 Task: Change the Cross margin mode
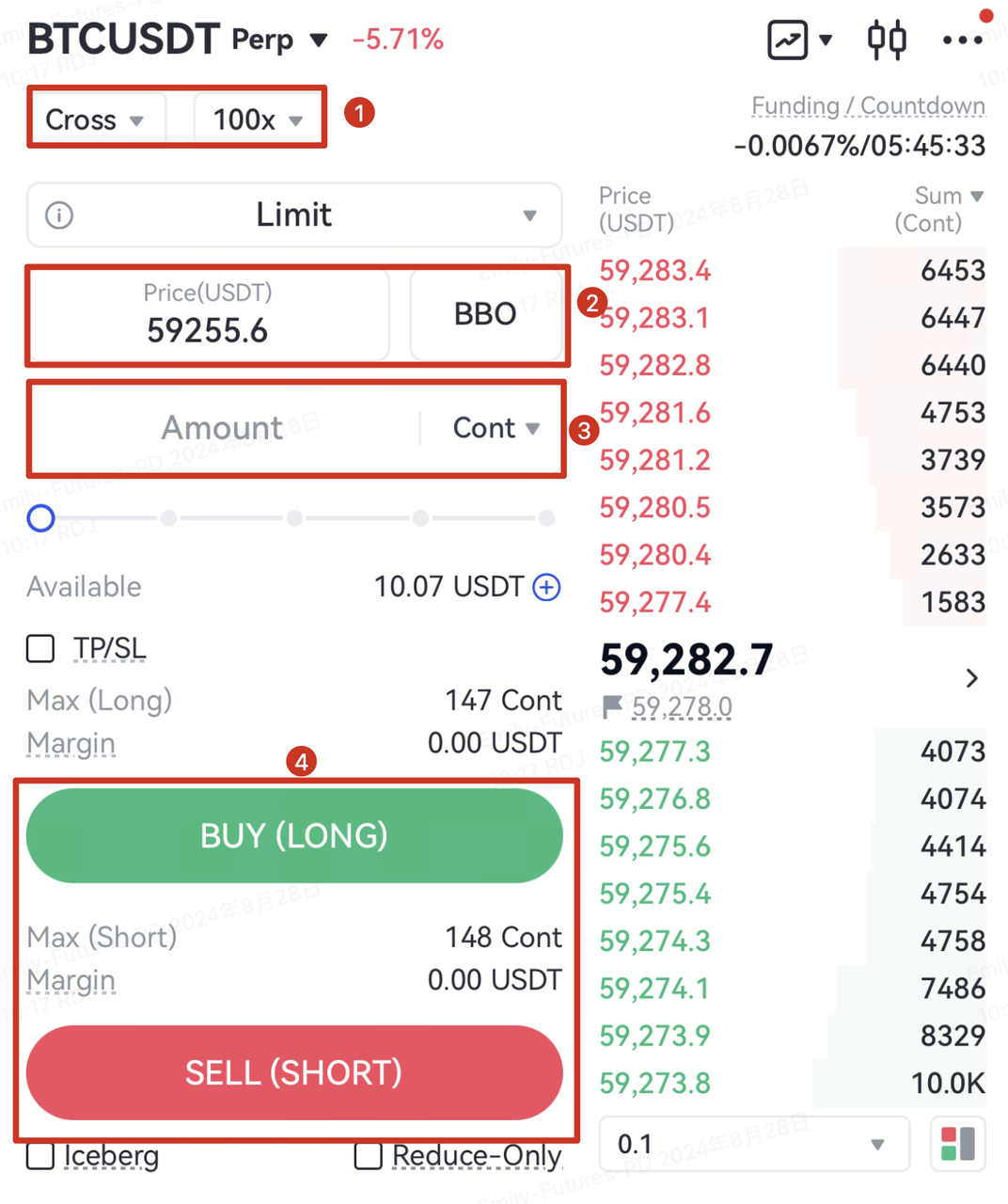pos(95,119)
